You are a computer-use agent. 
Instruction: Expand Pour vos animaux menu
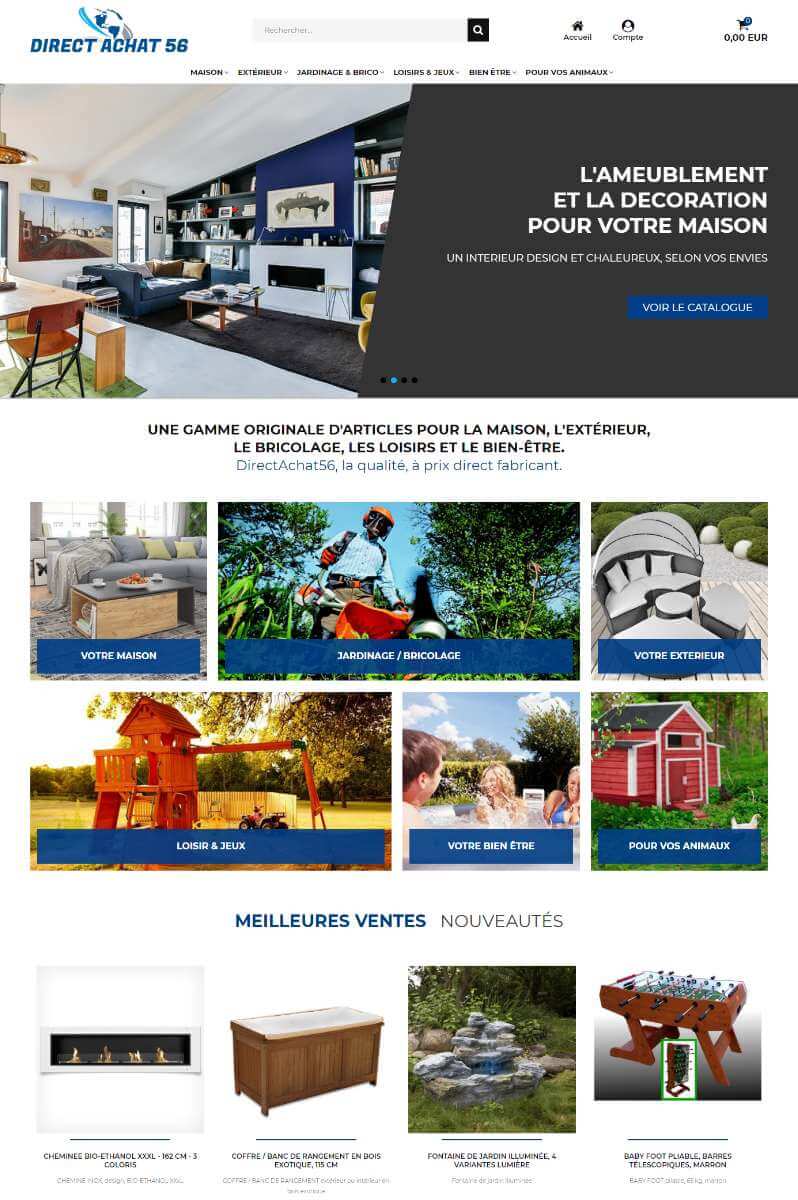(x=568, y=72)
